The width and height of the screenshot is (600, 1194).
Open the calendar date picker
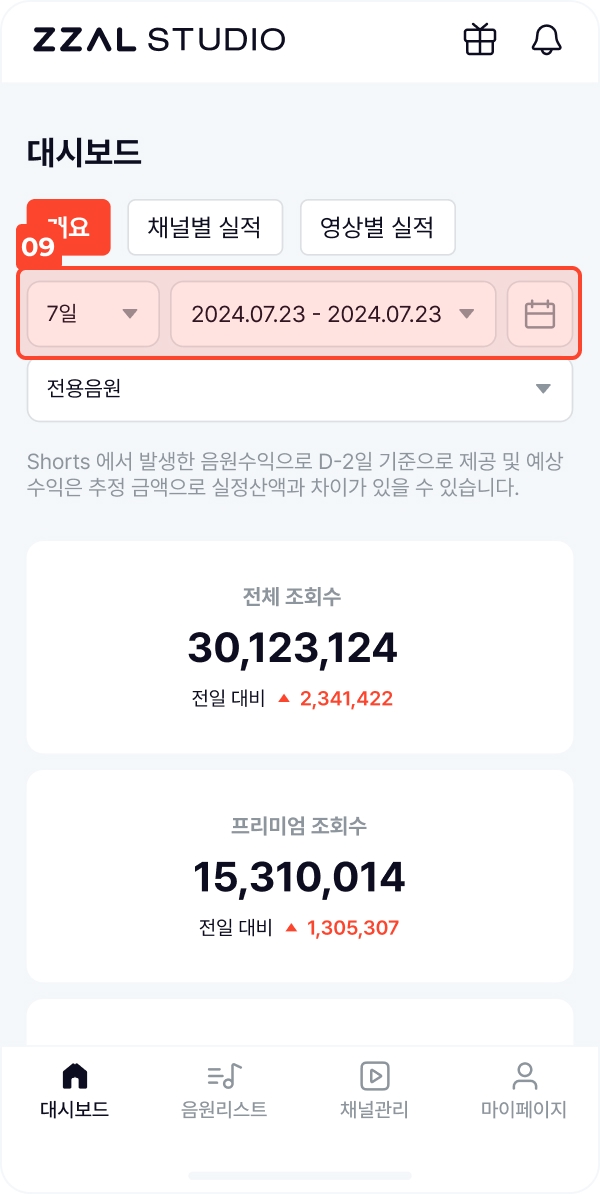(540, 314)
